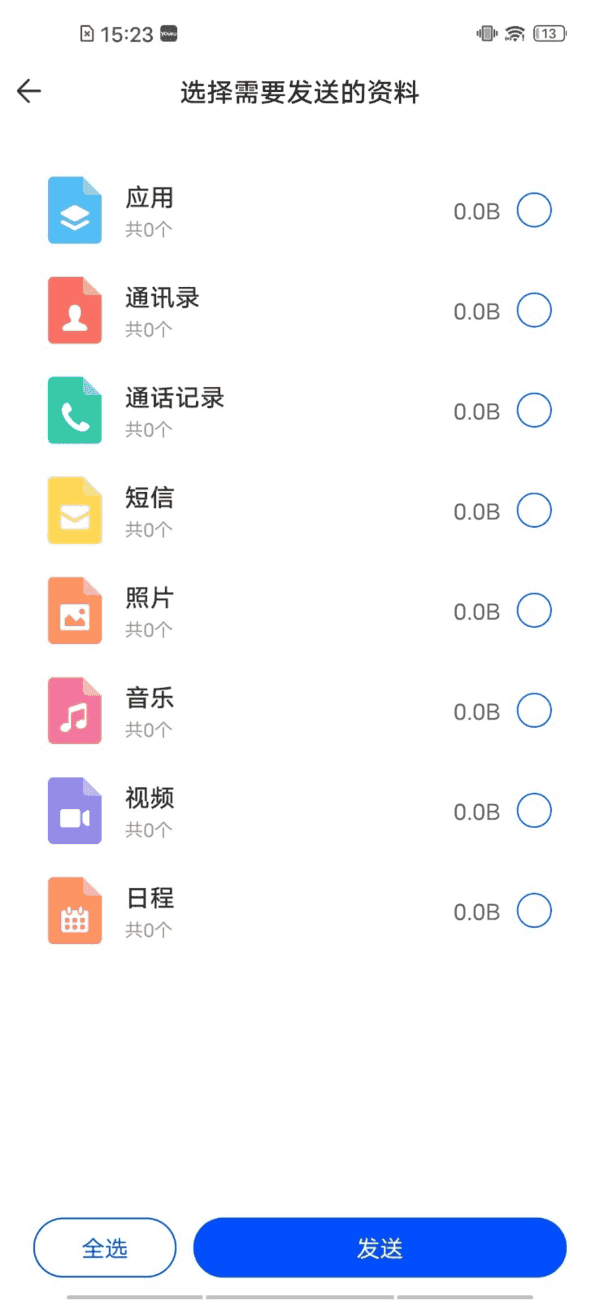Select the 应用 checkbox
The height and width of the screenshot is (1301, 600).
[x=534, y=211]
